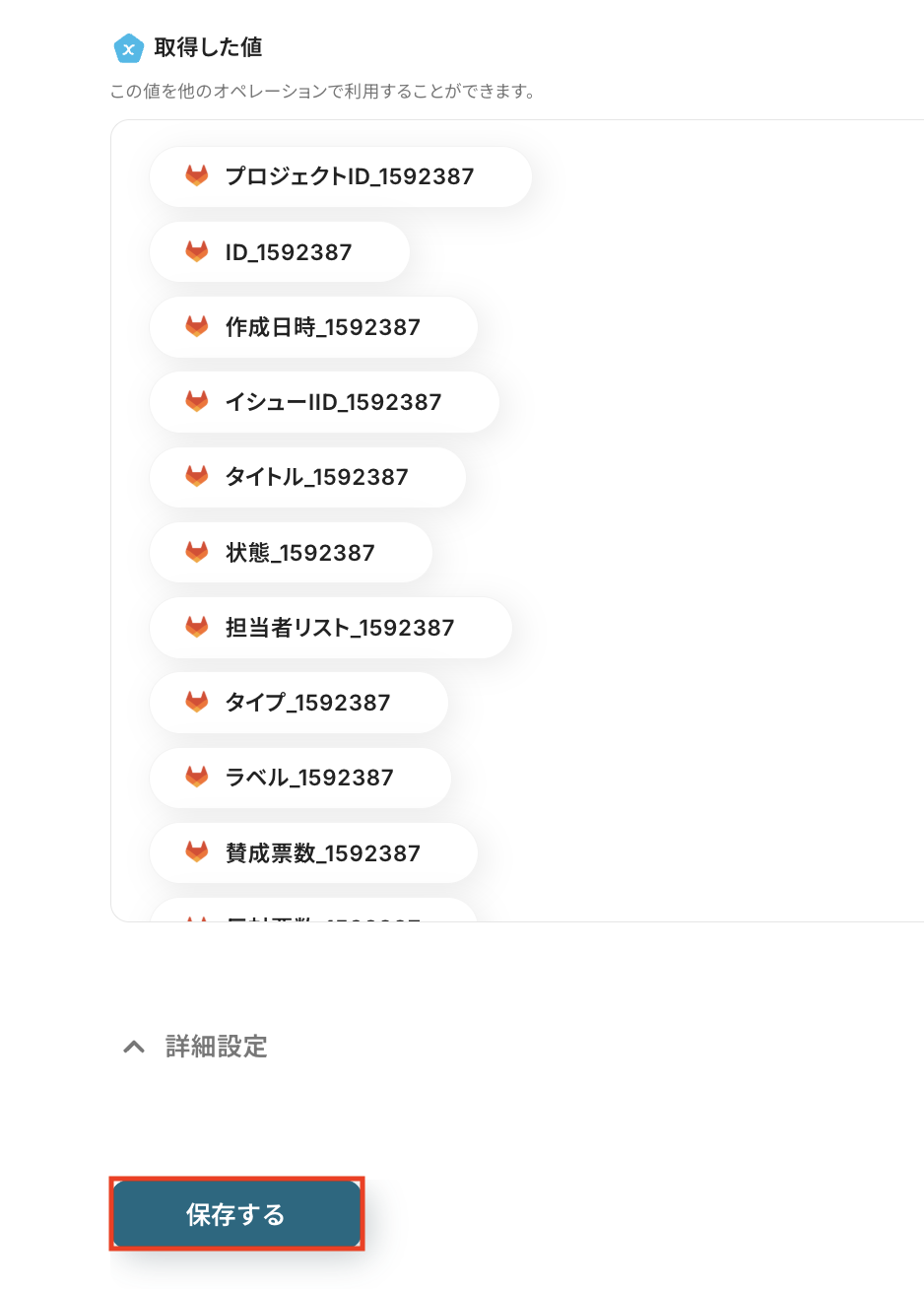Select the イシューIID_1592387 chip

(x=324, y=402)
